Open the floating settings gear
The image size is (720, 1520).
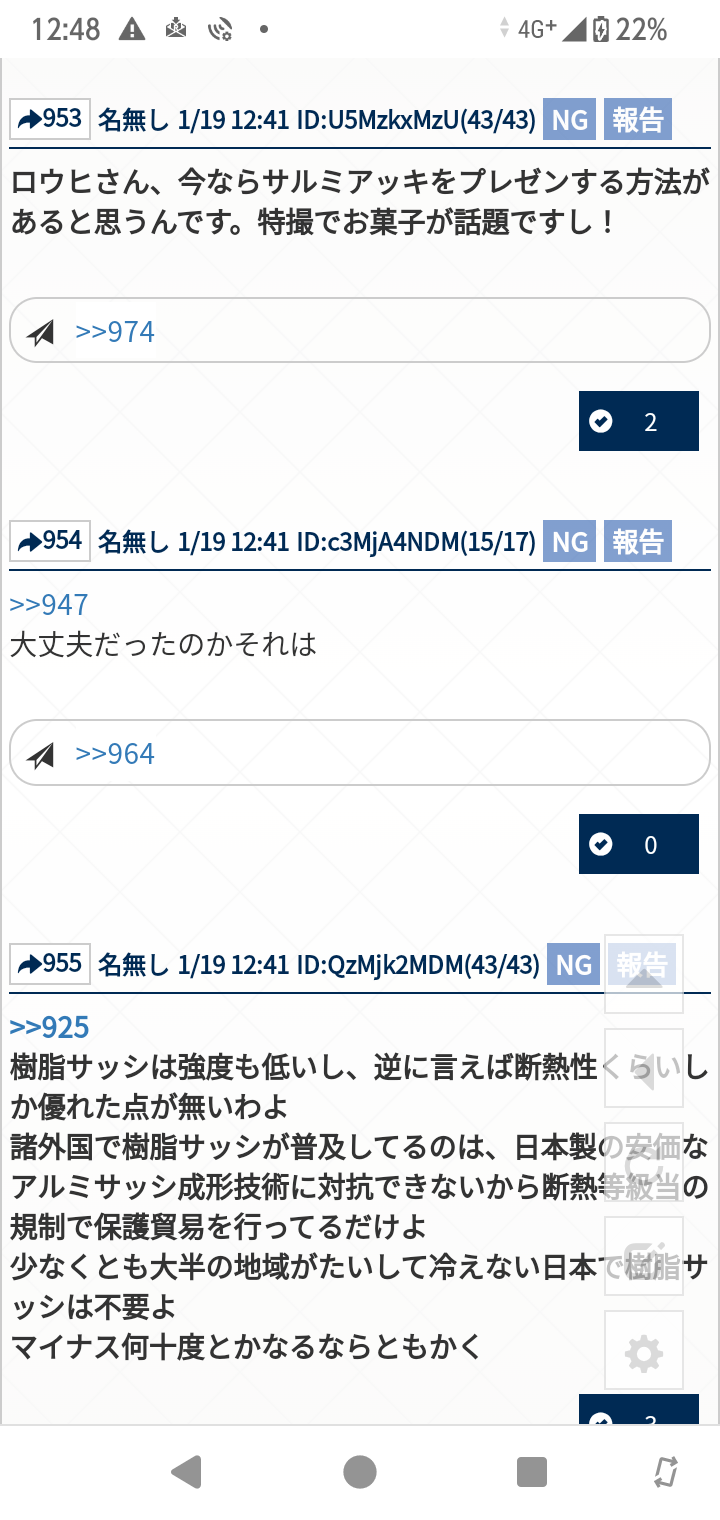(644, 1351)
